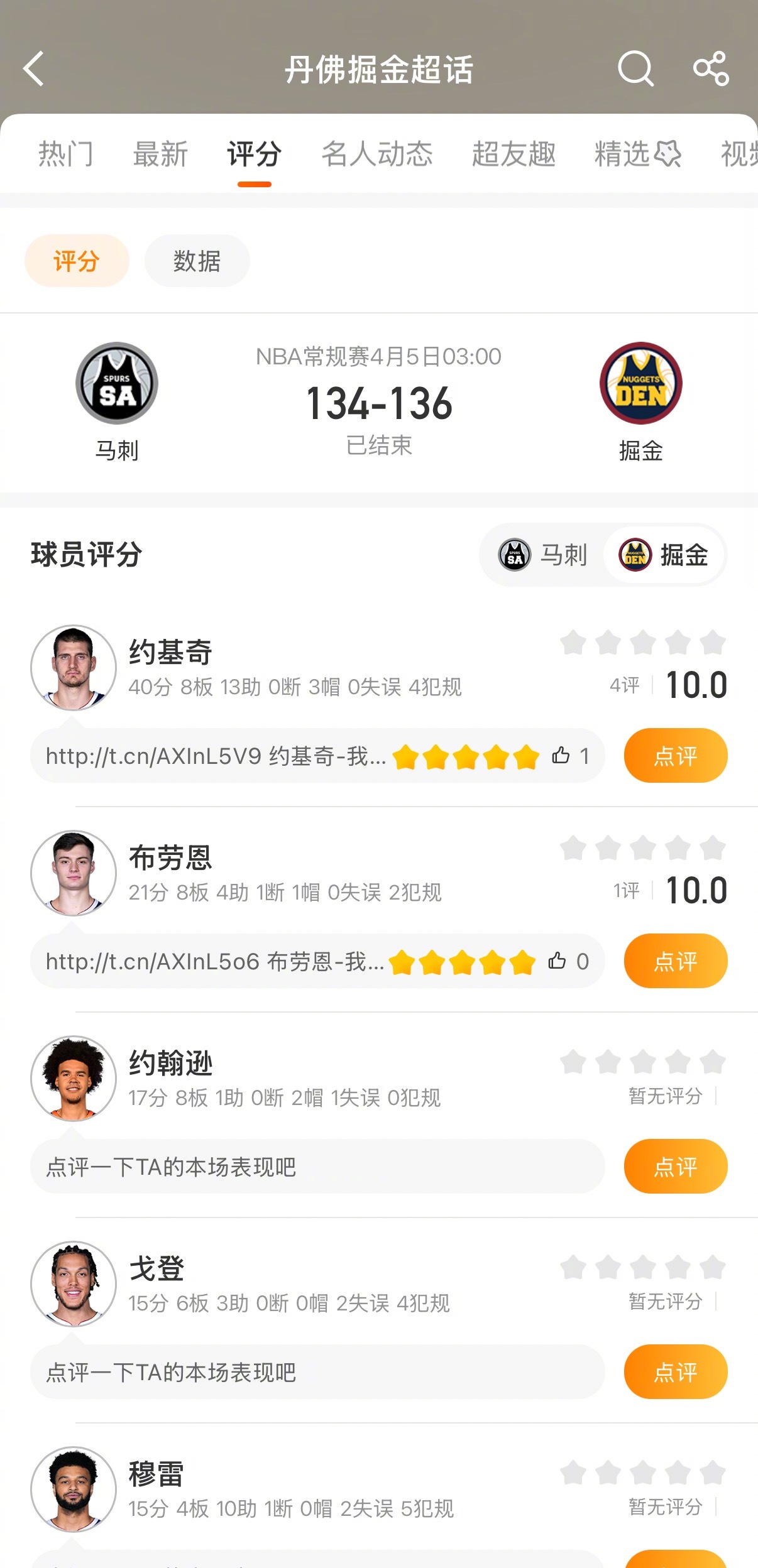Screen dimensions: 758x1568
Task: Tap 点评 button next to 约基奇
Action: (x=675, y=756)
